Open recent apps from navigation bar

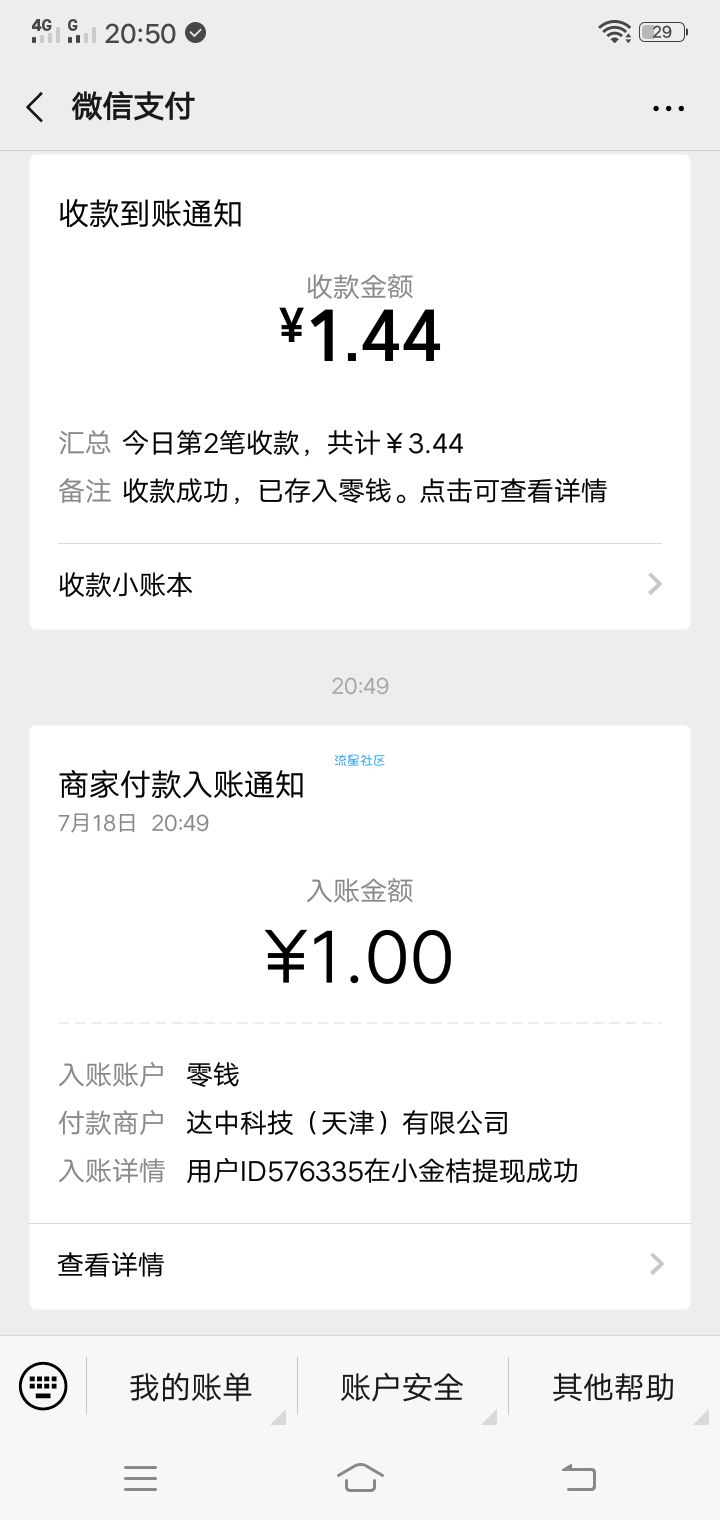coord(140,1477)
